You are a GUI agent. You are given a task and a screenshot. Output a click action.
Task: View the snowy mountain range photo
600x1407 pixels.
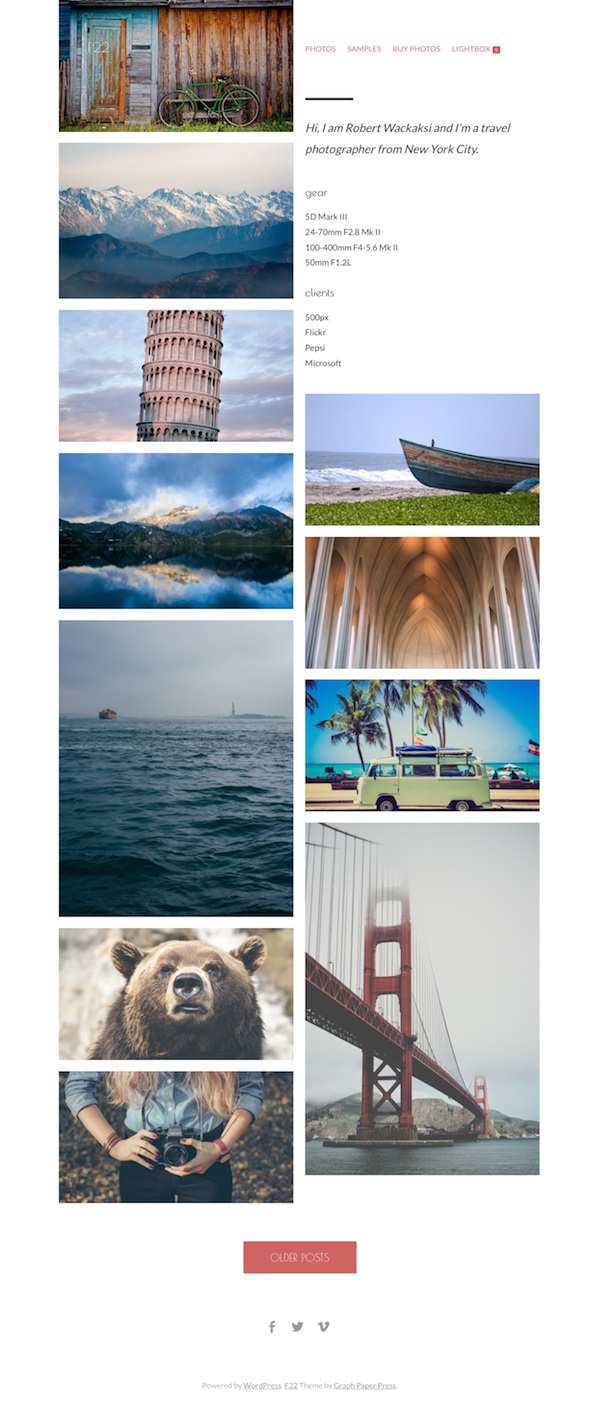(x=176, y=220)
